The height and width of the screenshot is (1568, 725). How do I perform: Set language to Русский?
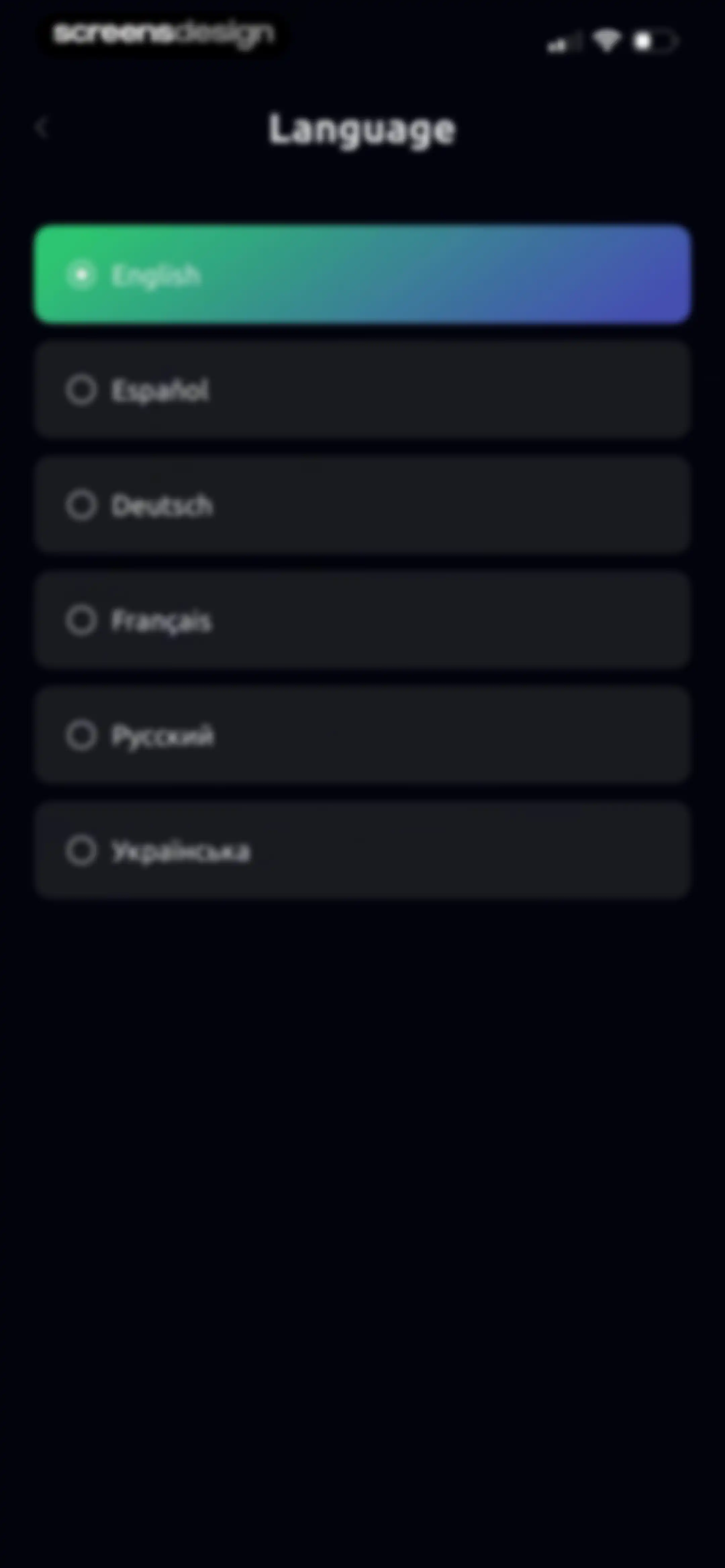[x=362, y=735]
